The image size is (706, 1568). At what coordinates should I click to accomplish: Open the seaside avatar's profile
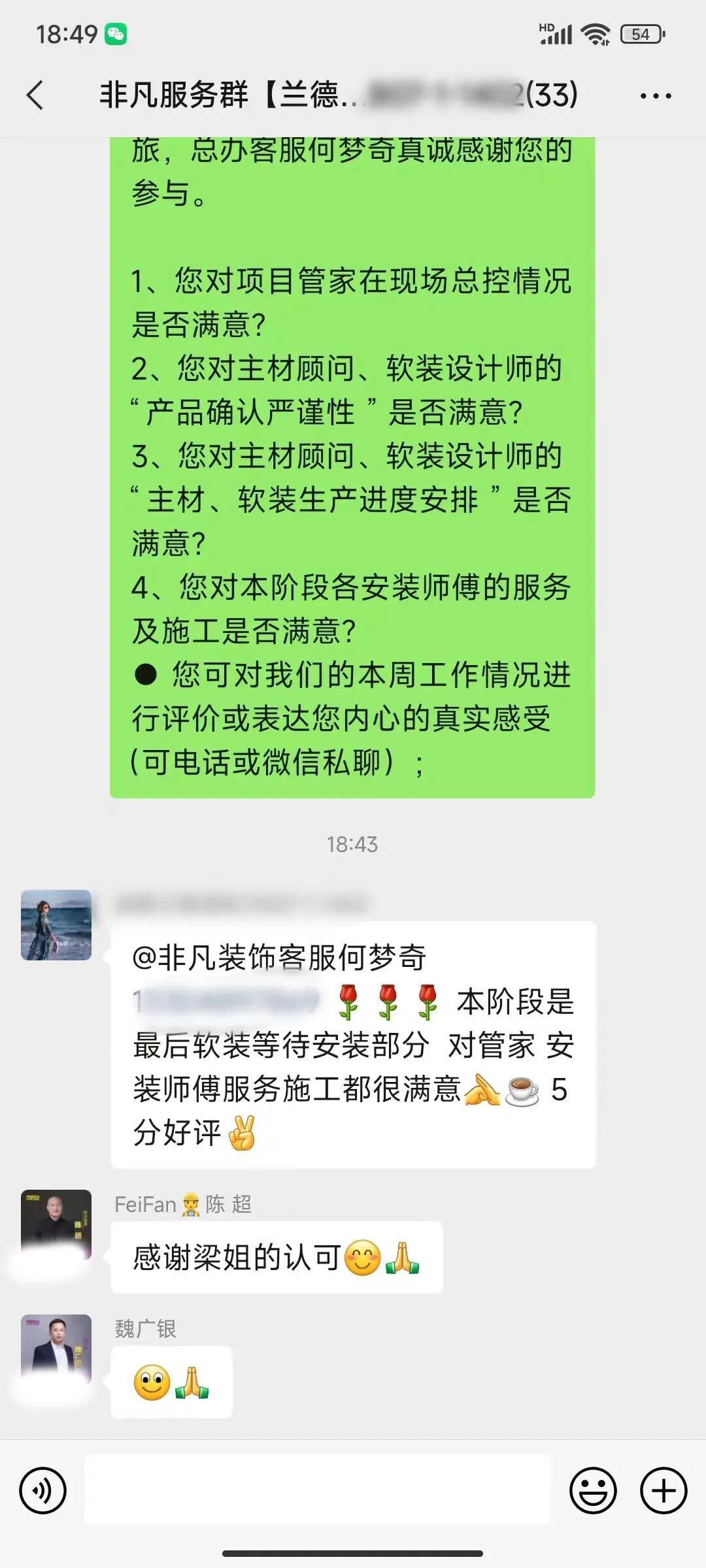tap(56, 924)
